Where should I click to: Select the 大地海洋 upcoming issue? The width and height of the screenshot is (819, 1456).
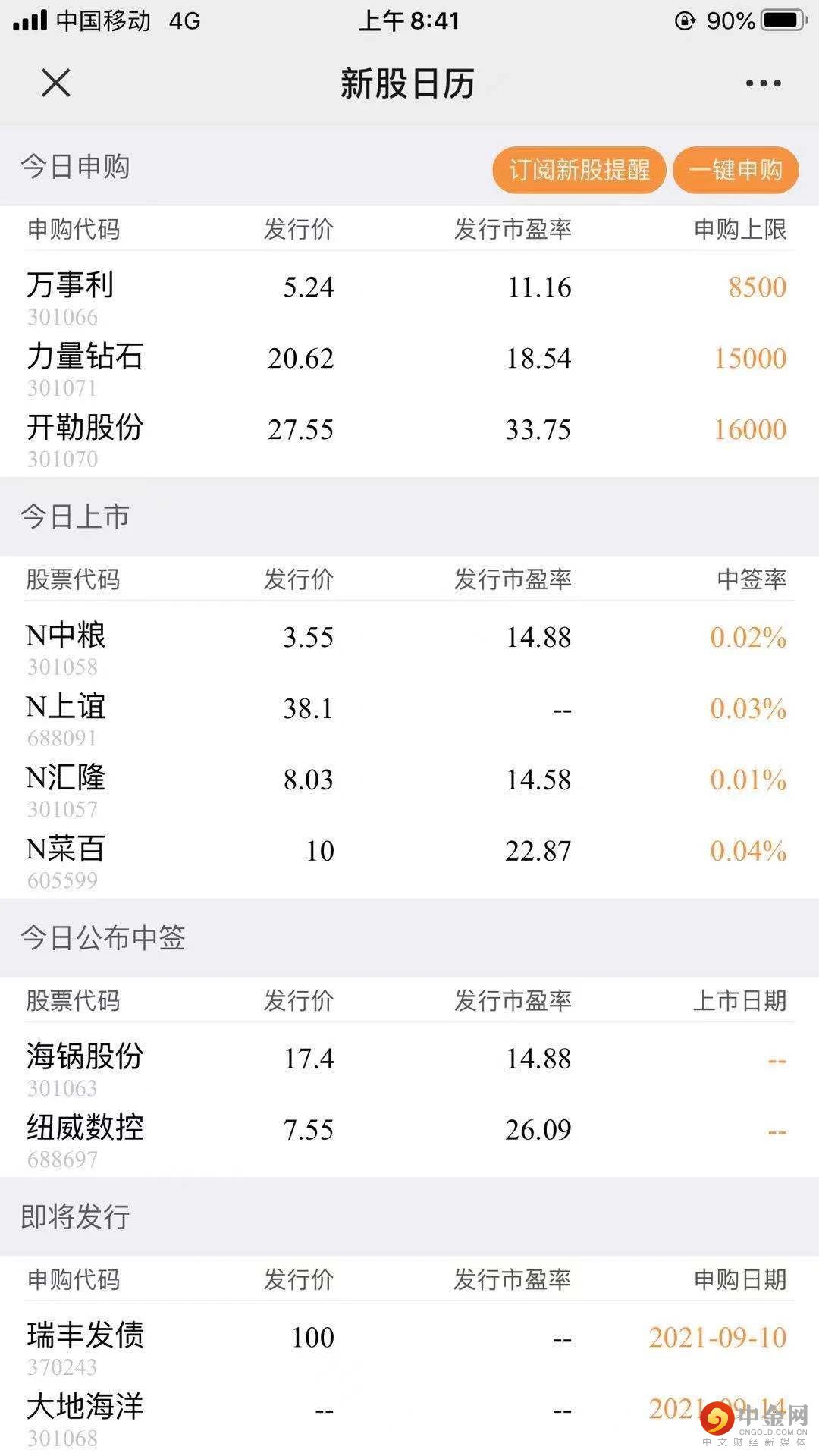tap(85, 1407)
